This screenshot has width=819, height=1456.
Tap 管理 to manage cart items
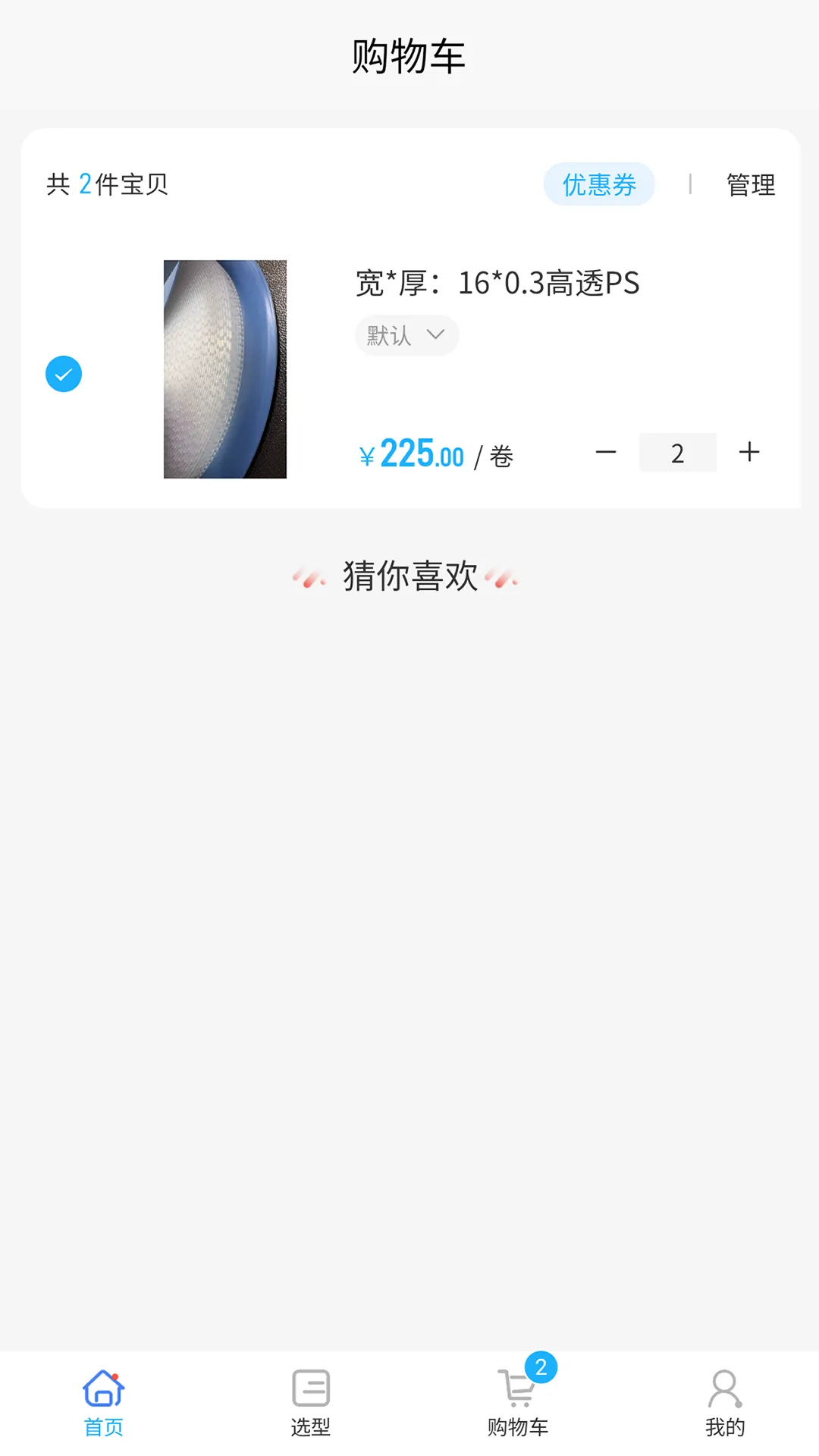pos(750,184)
